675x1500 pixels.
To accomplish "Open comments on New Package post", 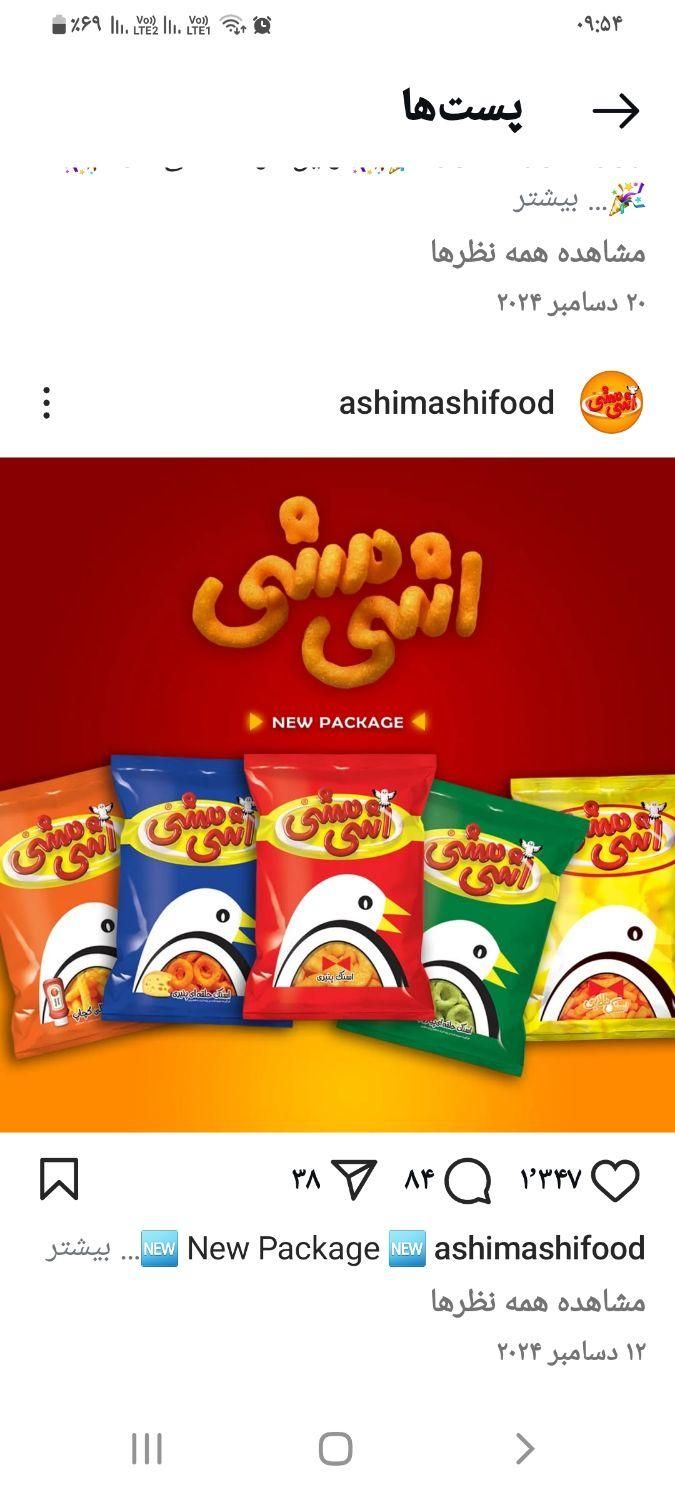I will click(x=467, y=1181).
